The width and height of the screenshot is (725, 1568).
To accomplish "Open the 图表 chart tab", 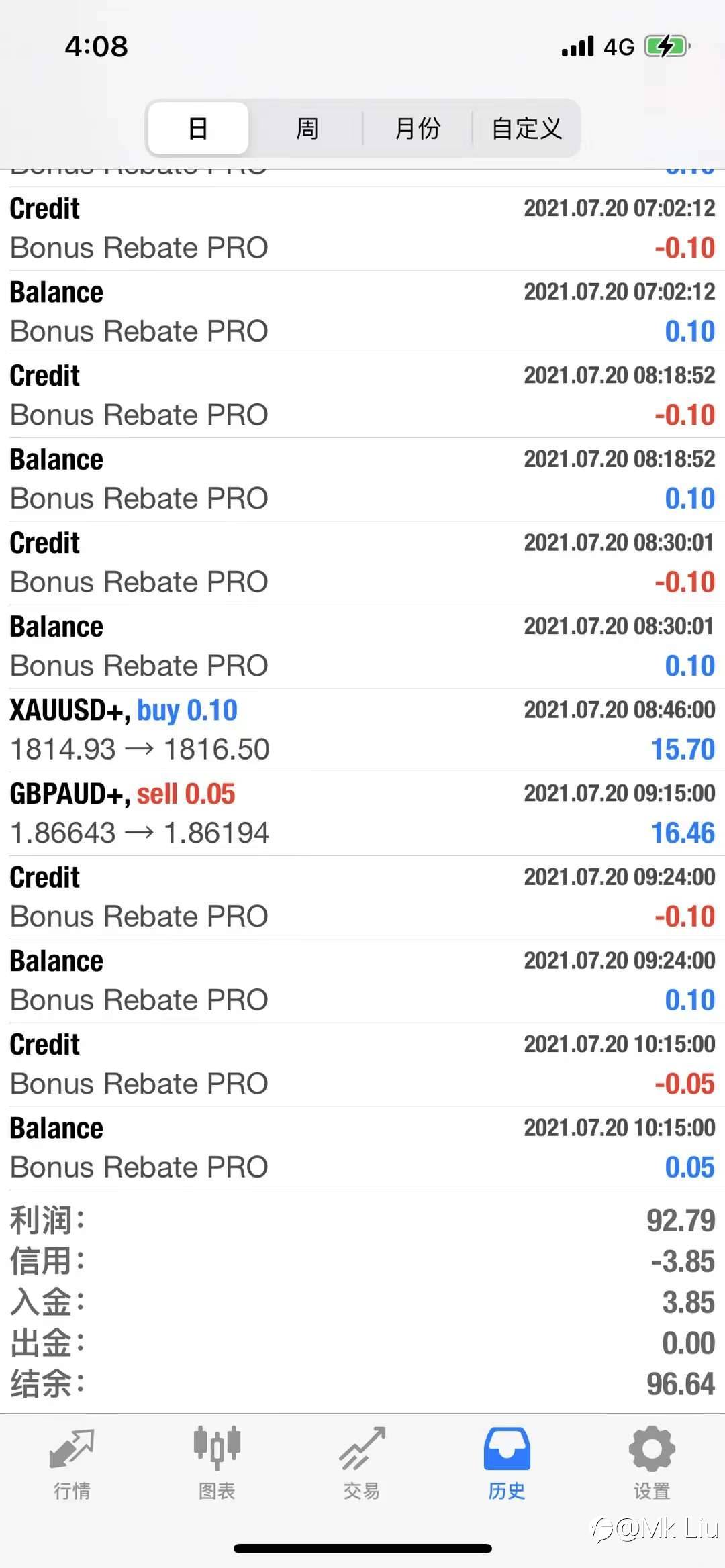I will tap(217, 1464).
